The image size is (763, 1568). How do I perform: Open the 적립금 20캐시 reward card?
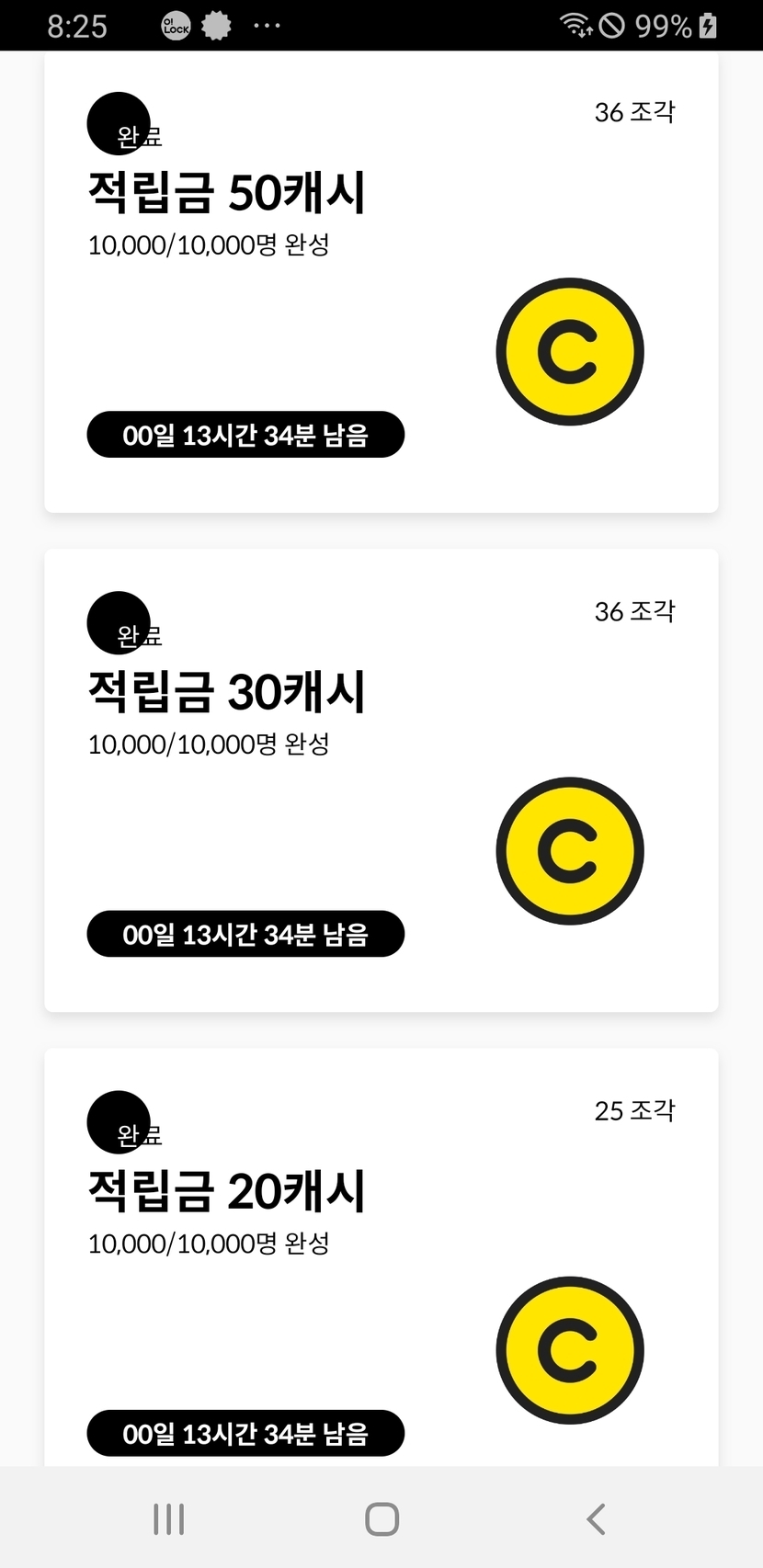click(381, 1259)
